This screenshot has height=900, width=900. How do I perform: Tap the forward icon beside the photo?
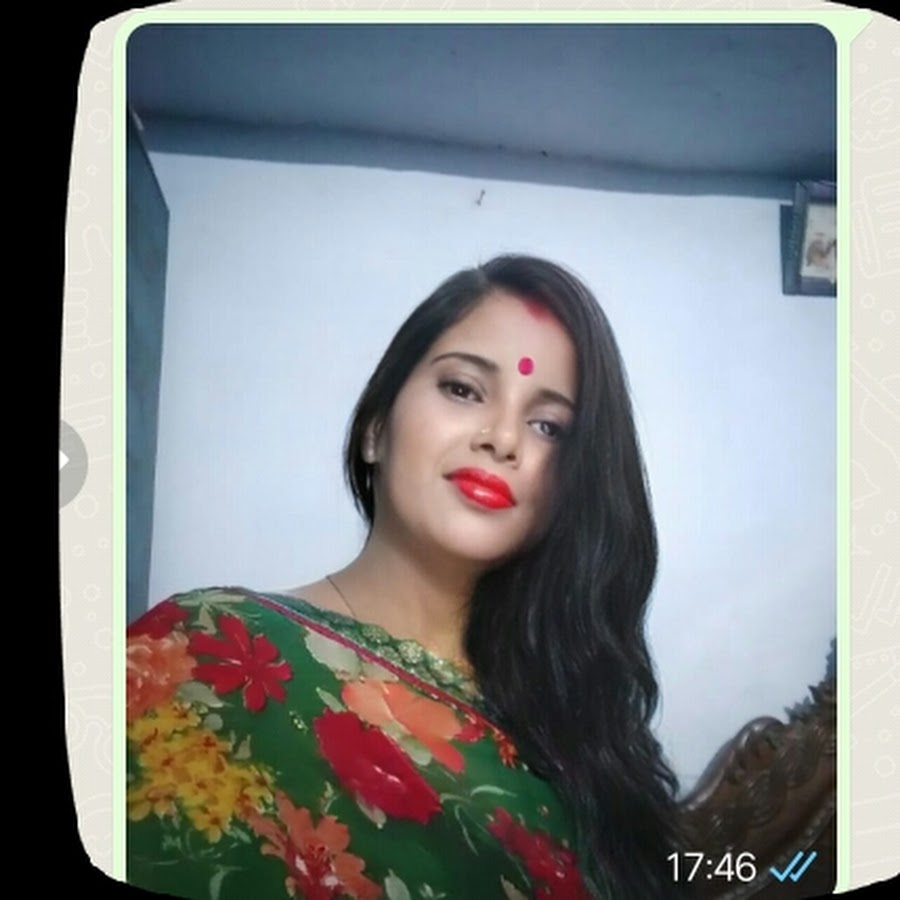(70, 462)
